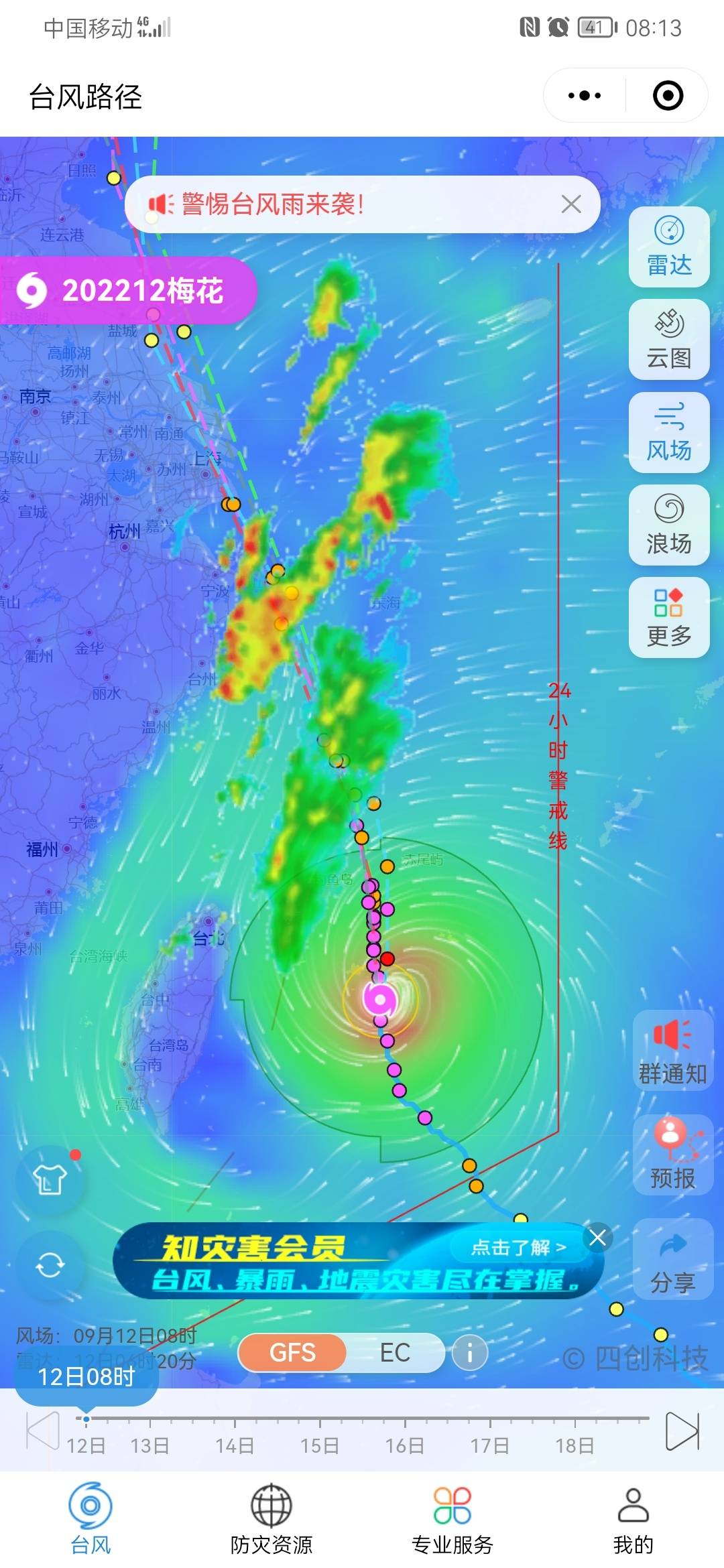Open the model info icon
Image resolution: width=724 pixels, height=1568 pixels.
click(469, 1353)
